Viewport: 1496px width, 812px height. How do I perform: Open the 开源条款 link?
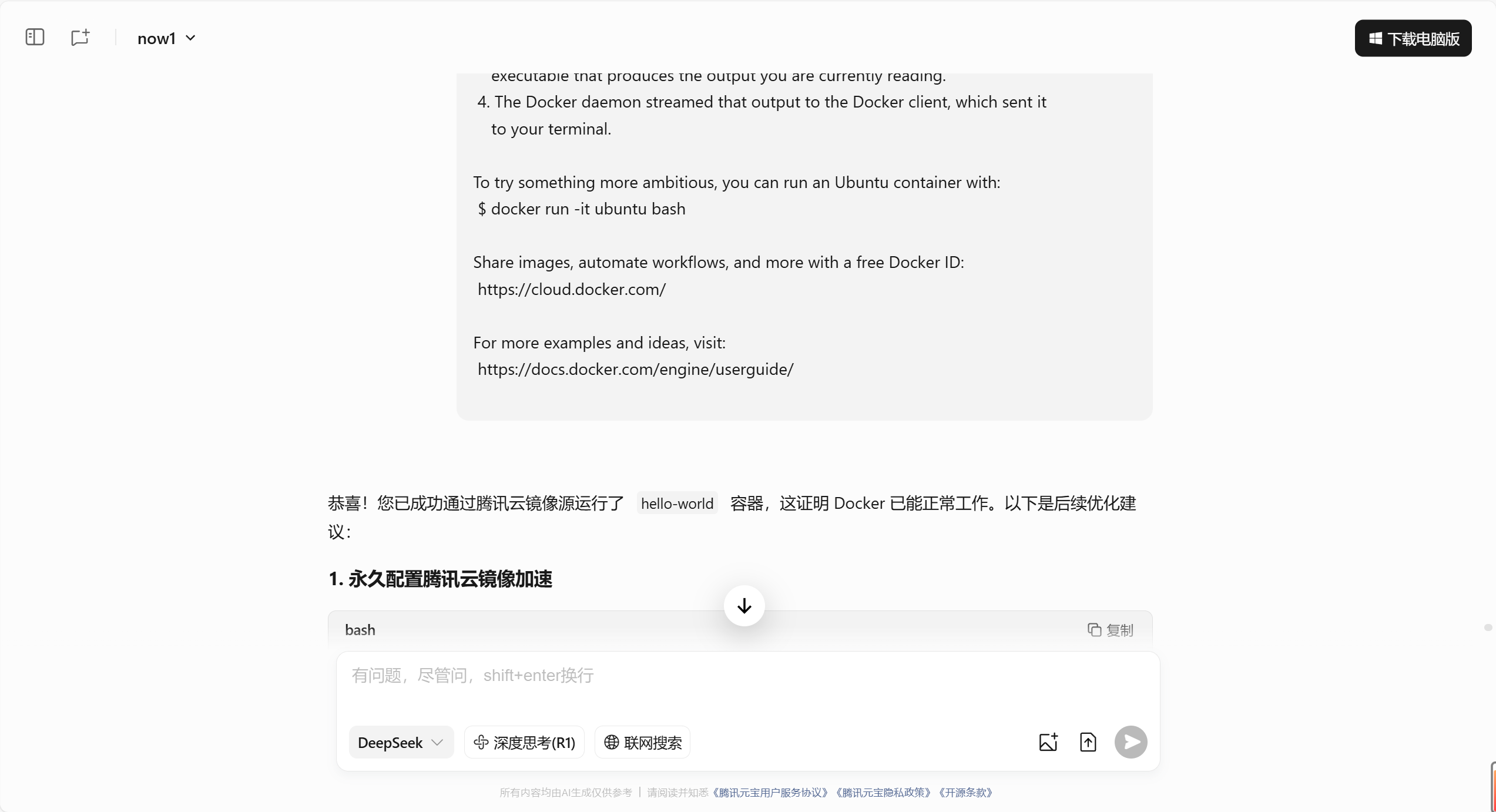tap(965, 793)
